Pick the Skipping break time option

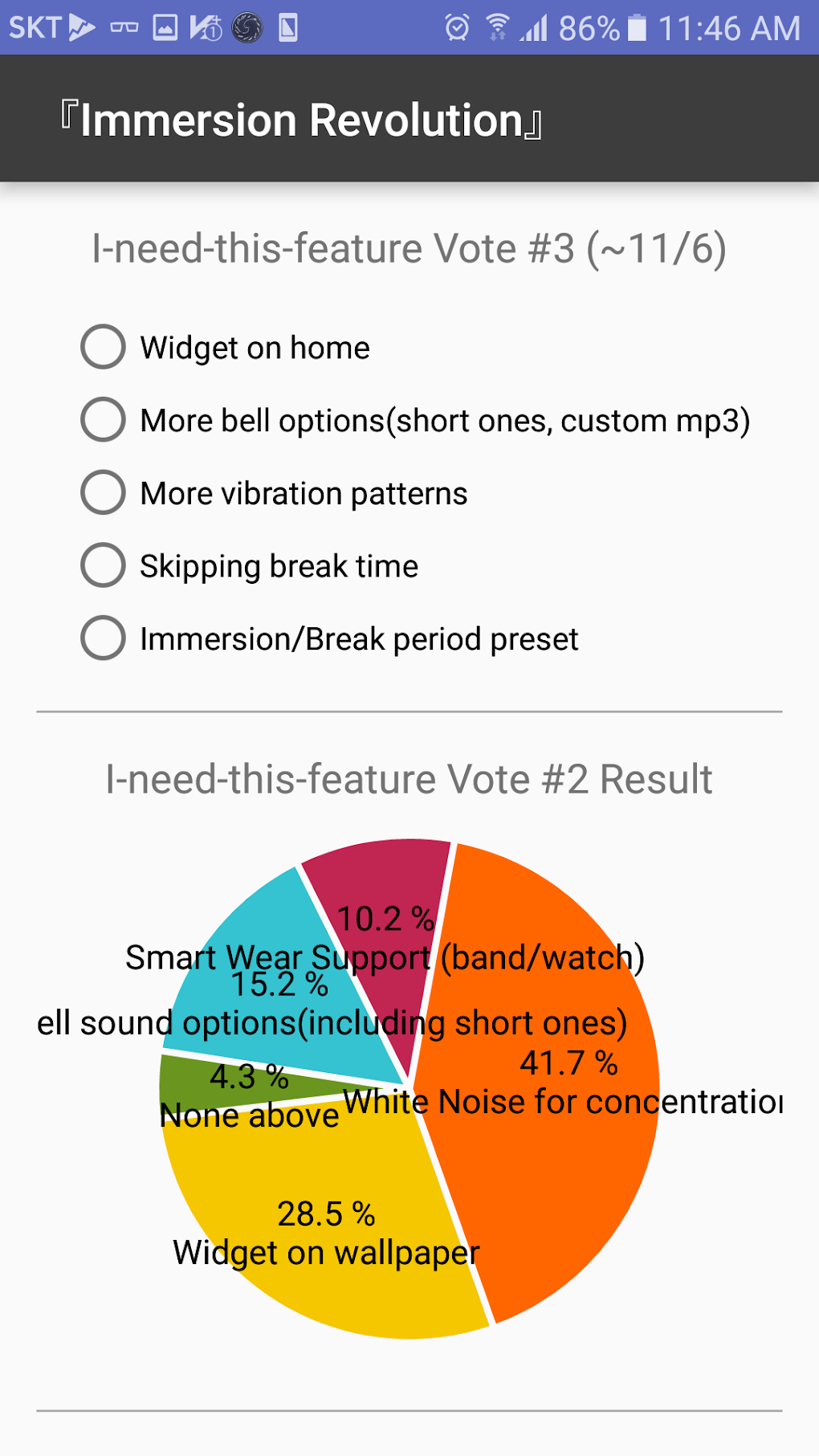pyautogui.click(x=104, y=565)
